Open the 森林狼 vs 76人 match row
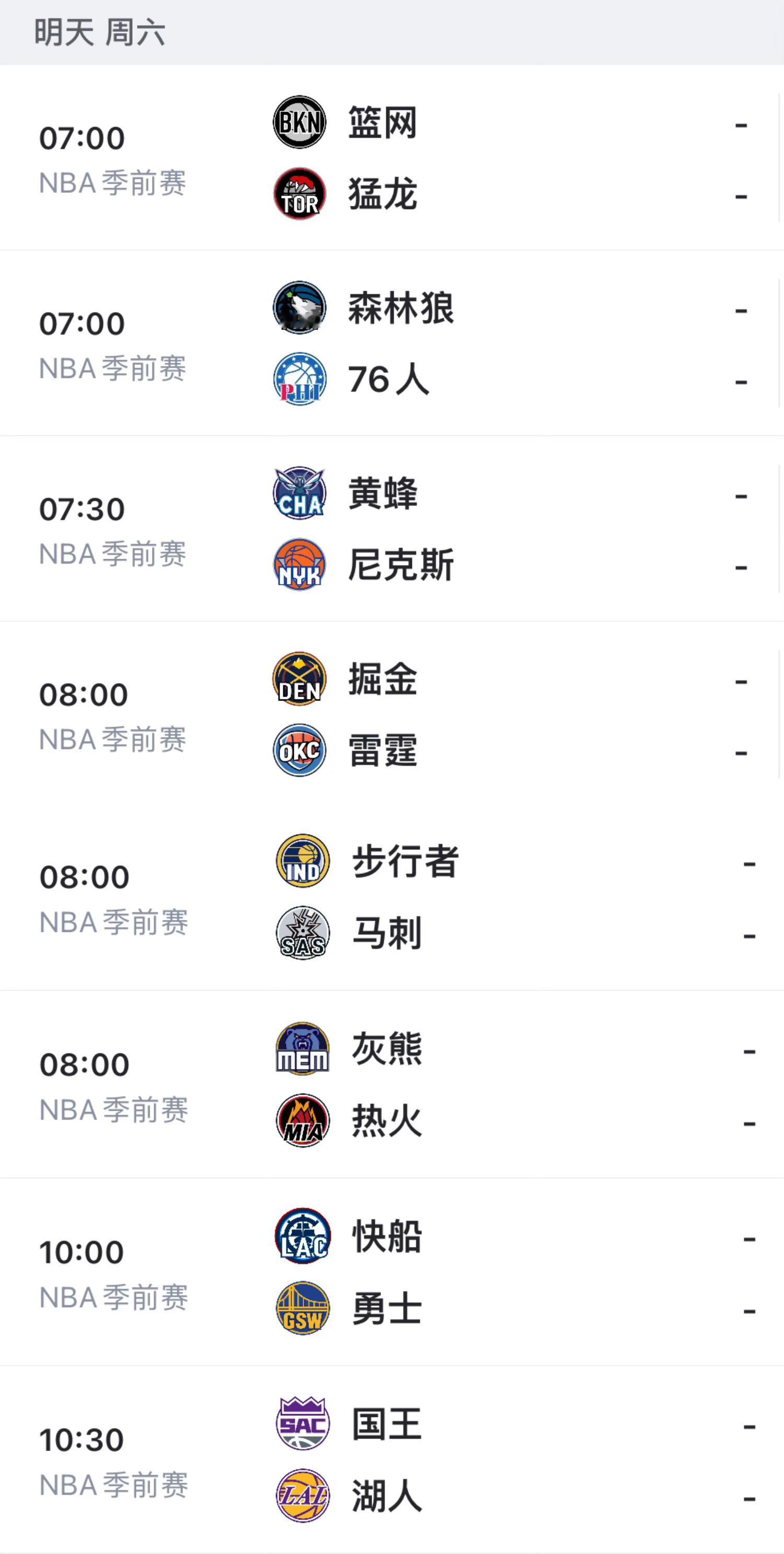784x1554 pixels. (392, 343)
